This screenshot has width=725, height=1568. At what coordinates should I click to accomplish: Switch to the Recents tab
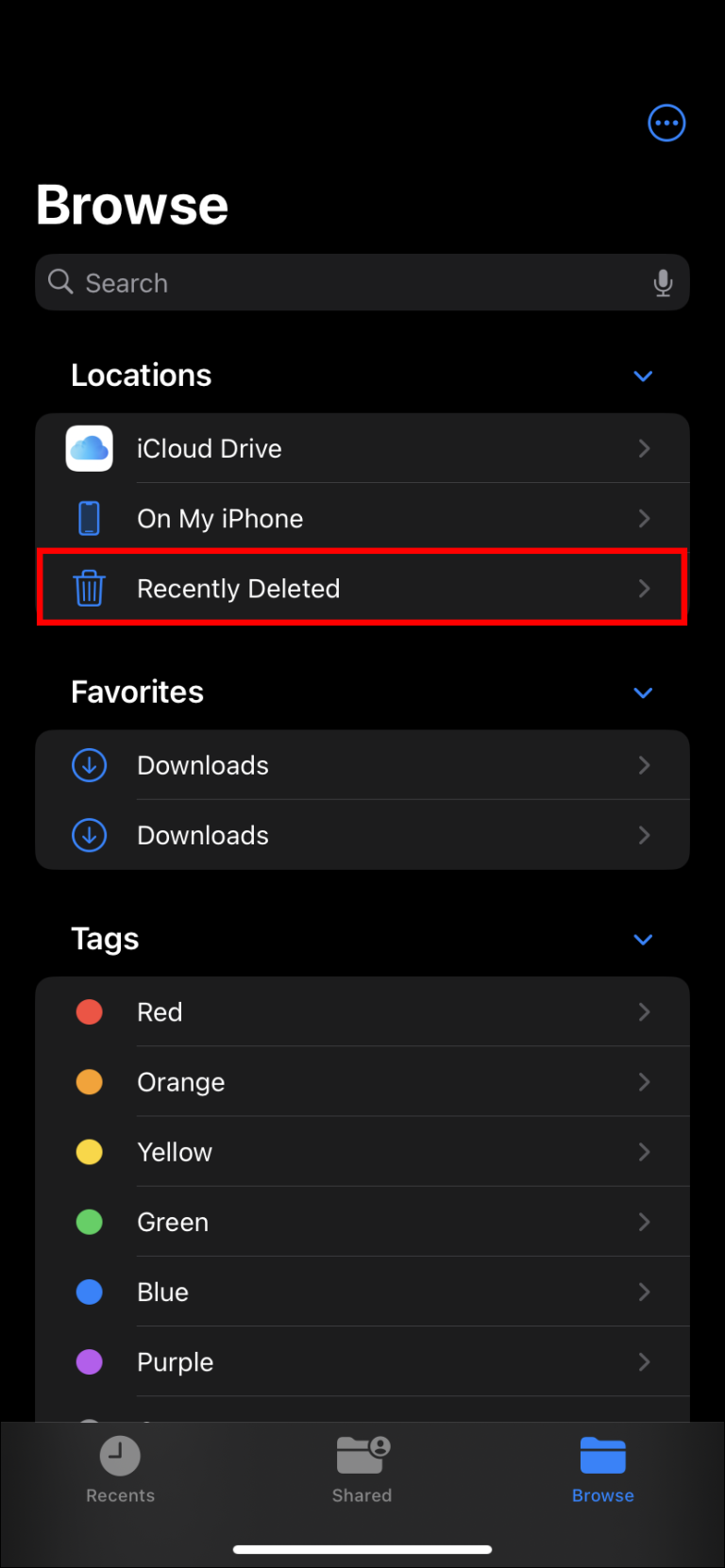[120, 1469]
